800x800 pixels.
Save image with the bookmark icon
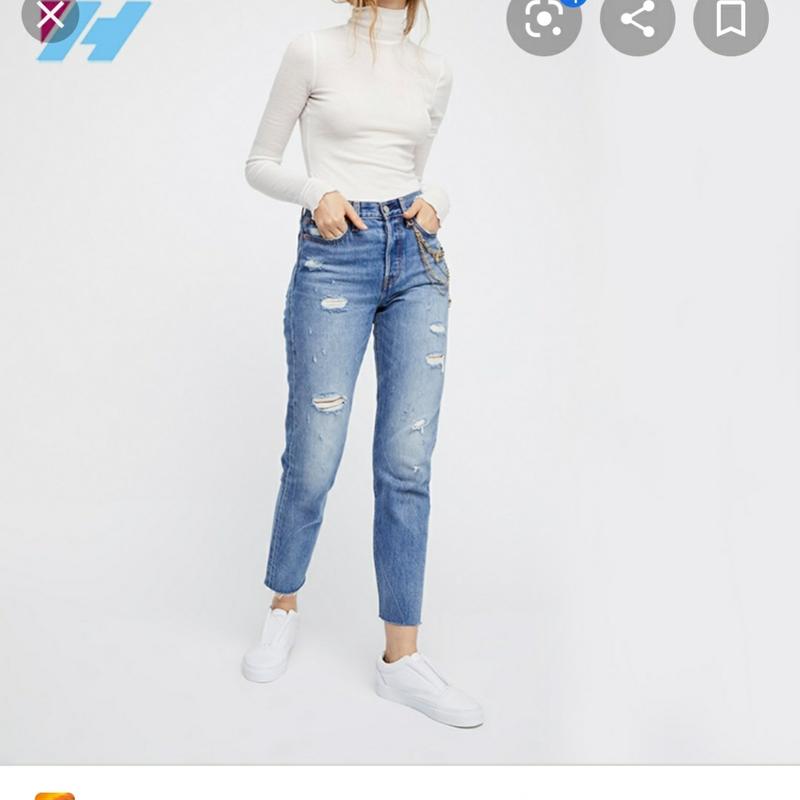coord(731,19)
